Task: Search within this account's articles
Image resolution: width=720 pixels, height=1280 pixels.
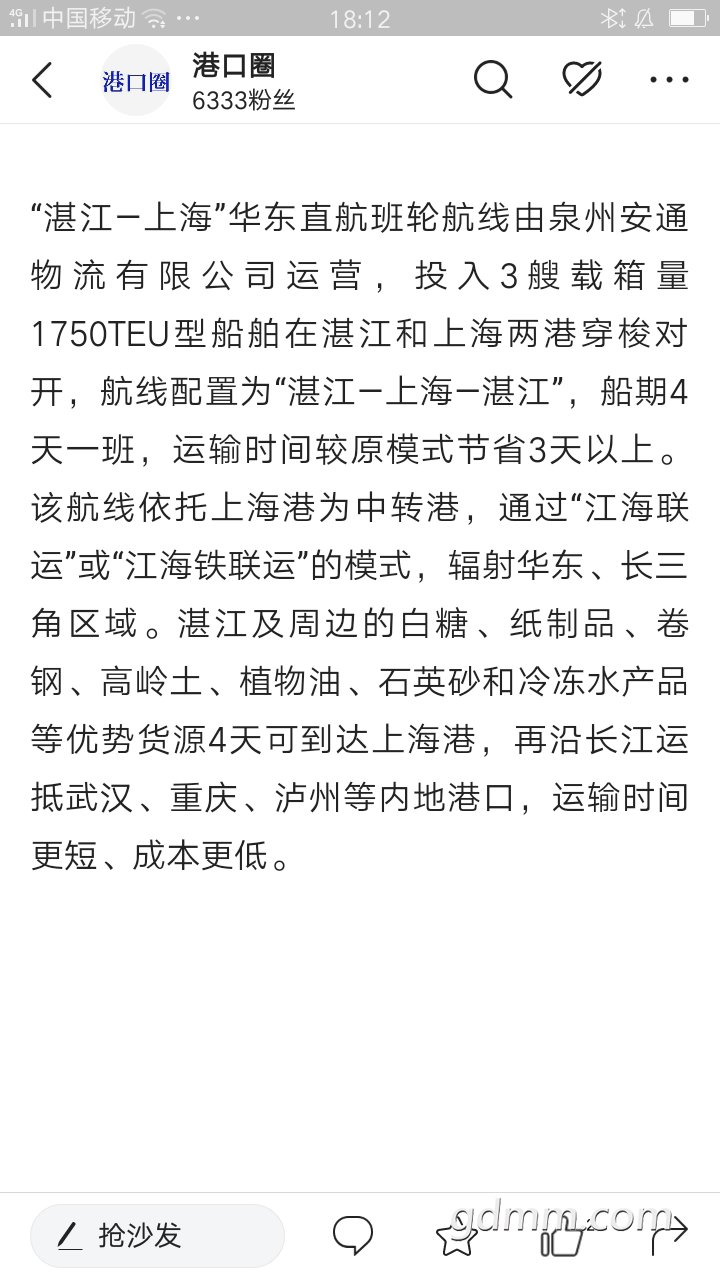Action: (x=492, y=79)
